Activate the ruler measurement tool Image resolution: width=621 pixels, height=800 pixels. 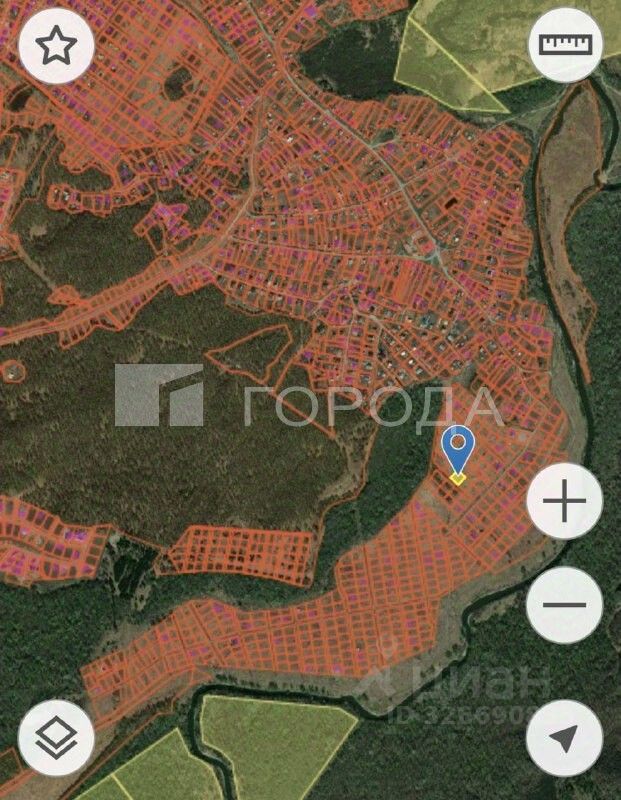pyautogui.click(x=565, y=44)
